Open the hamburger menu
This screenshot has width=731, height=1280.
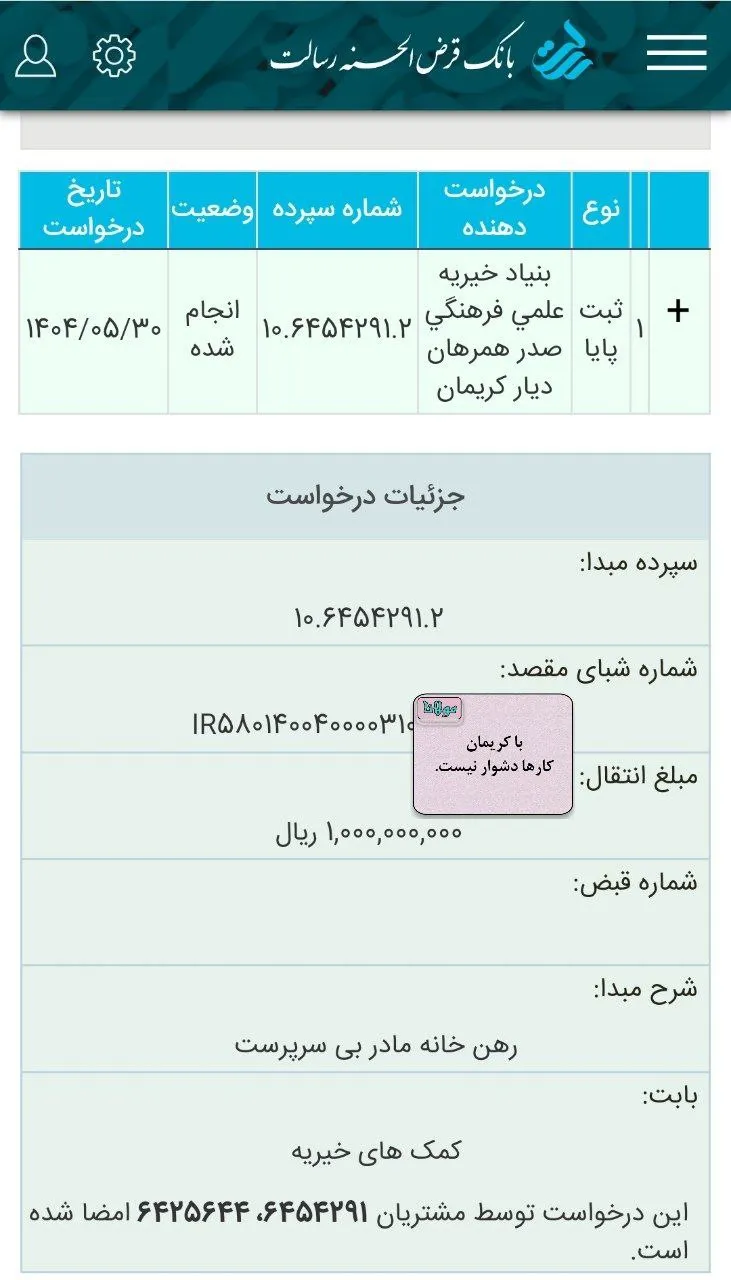pyautogui.click(x=676, y=53)
